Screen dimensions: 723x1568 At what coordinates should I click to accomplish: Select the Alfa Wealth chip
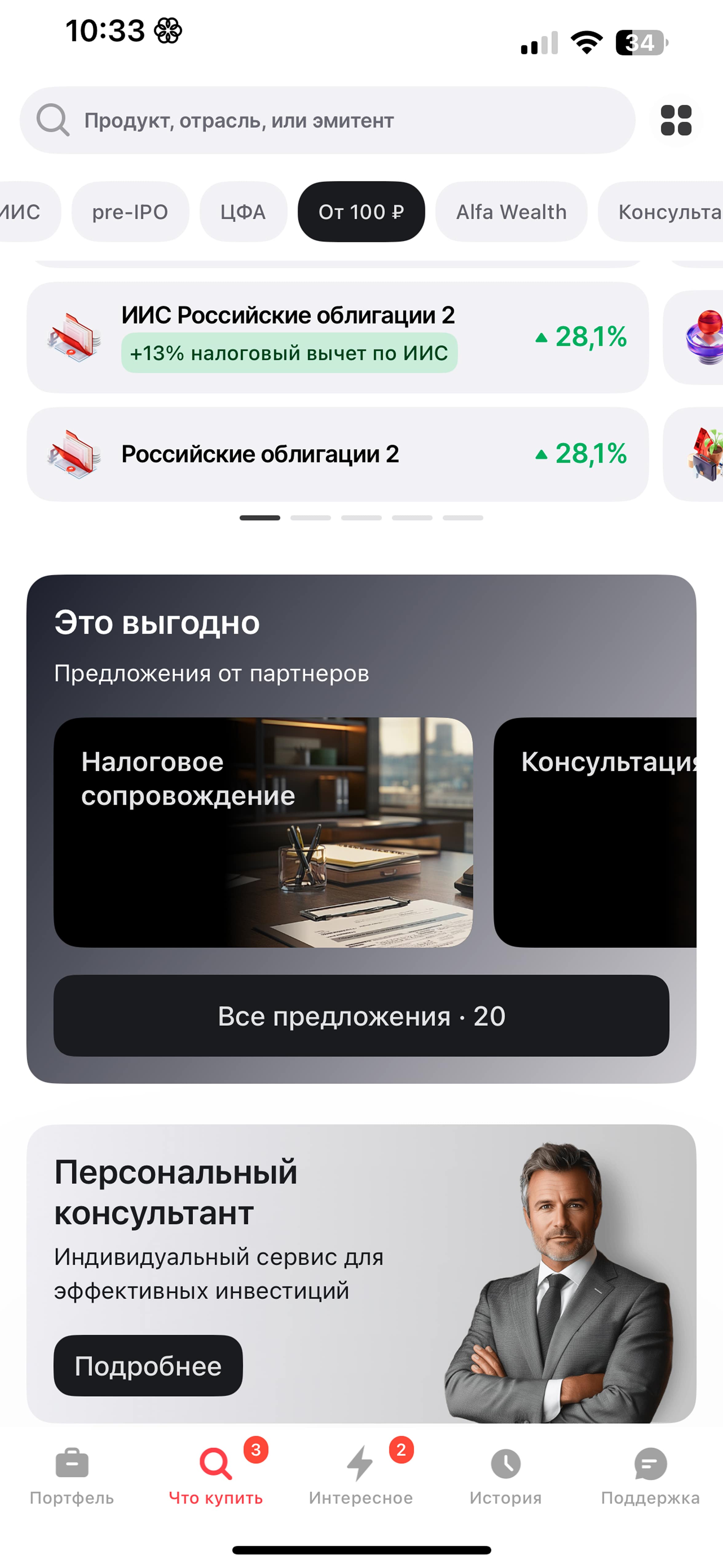(511, 212)
